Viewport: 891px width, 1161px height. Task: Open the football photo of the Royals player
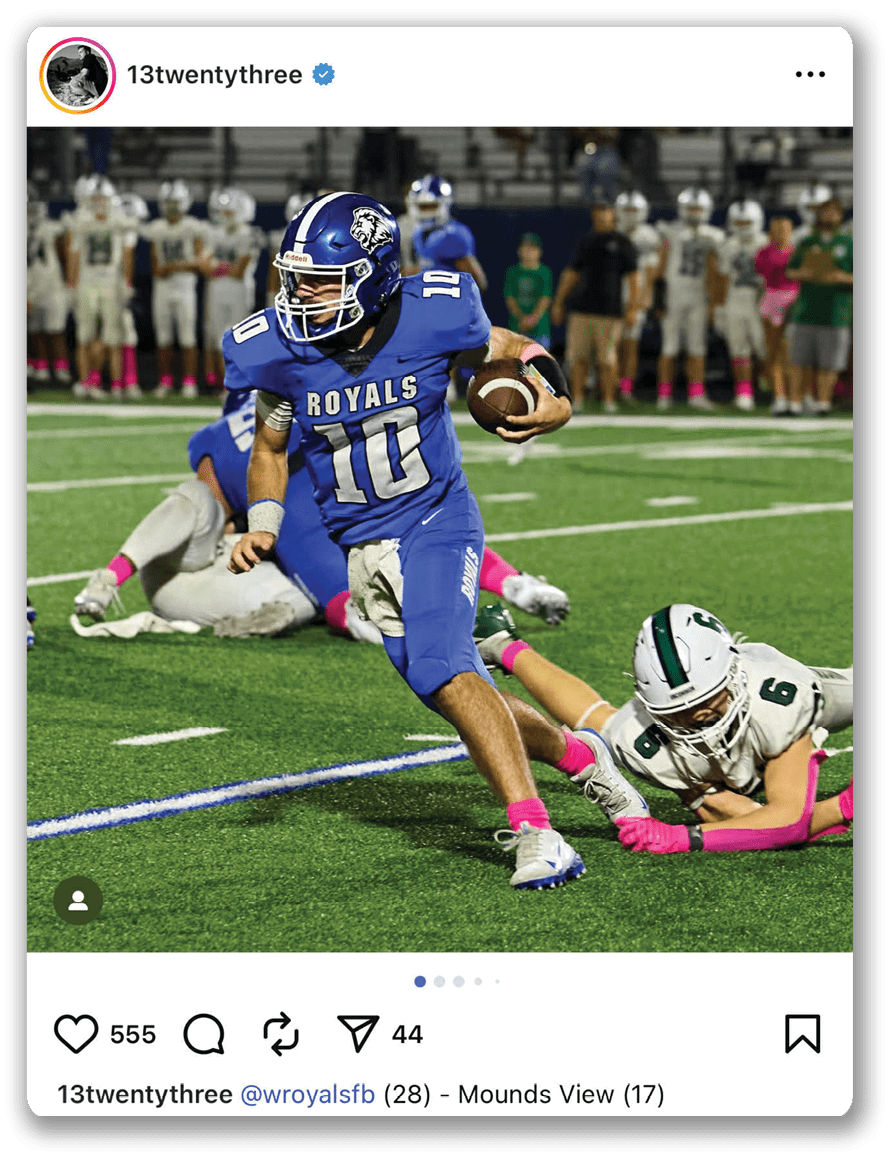tap(440, 538)
